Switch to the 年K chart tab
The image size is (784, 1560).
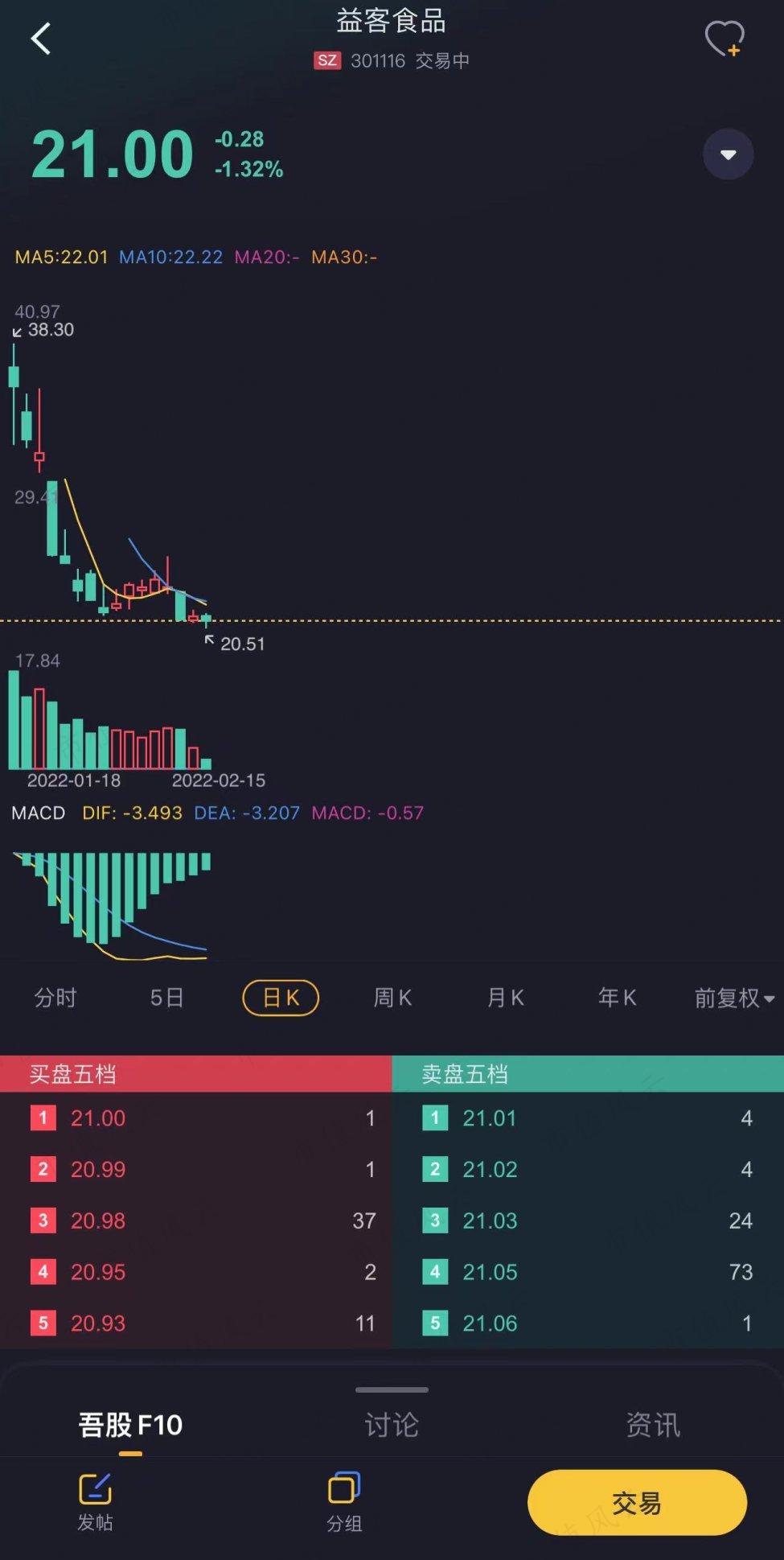point(617,998)
